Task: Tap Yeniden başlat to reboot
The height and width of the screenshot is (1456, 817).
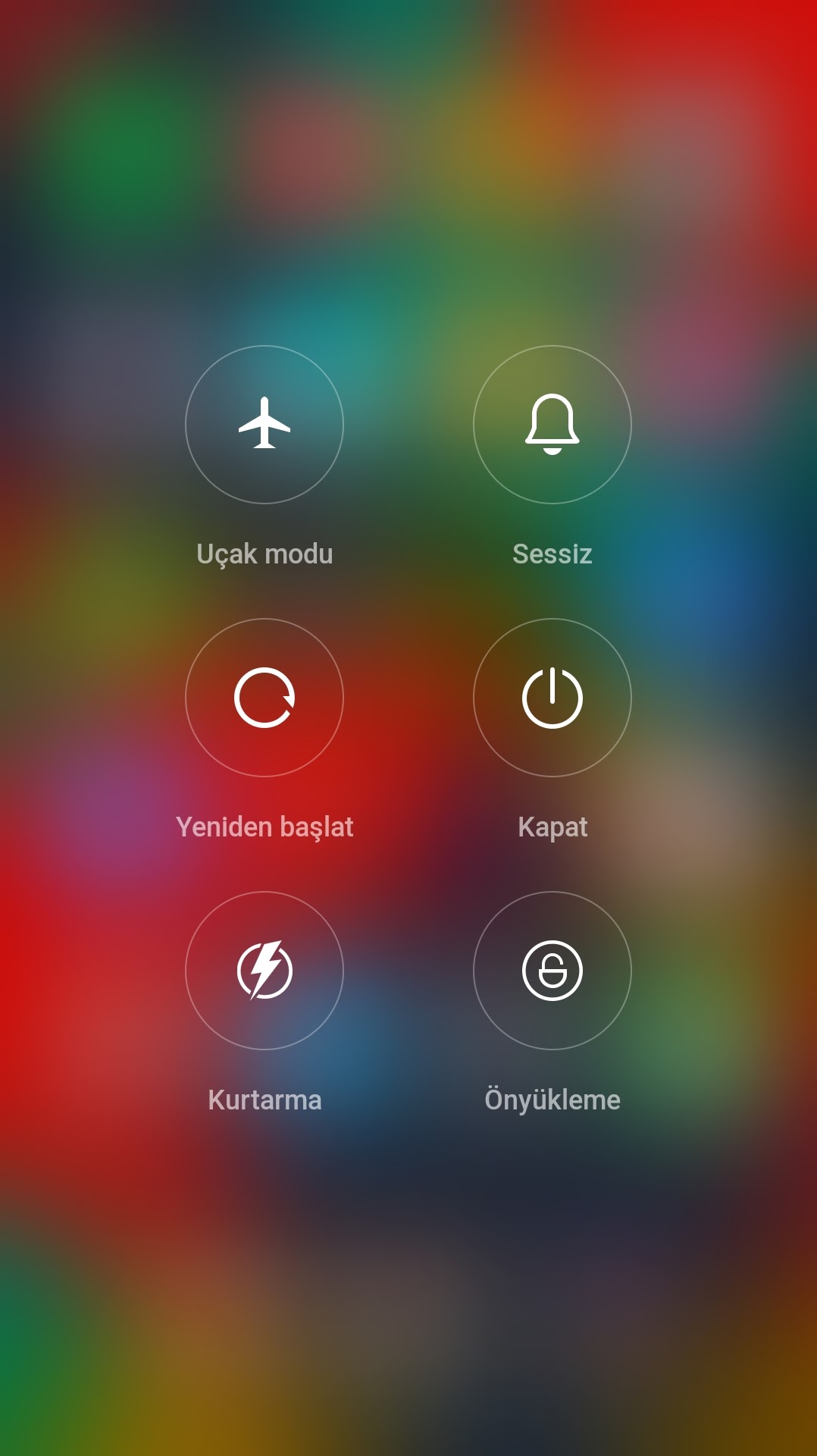Action: point(265,698)
